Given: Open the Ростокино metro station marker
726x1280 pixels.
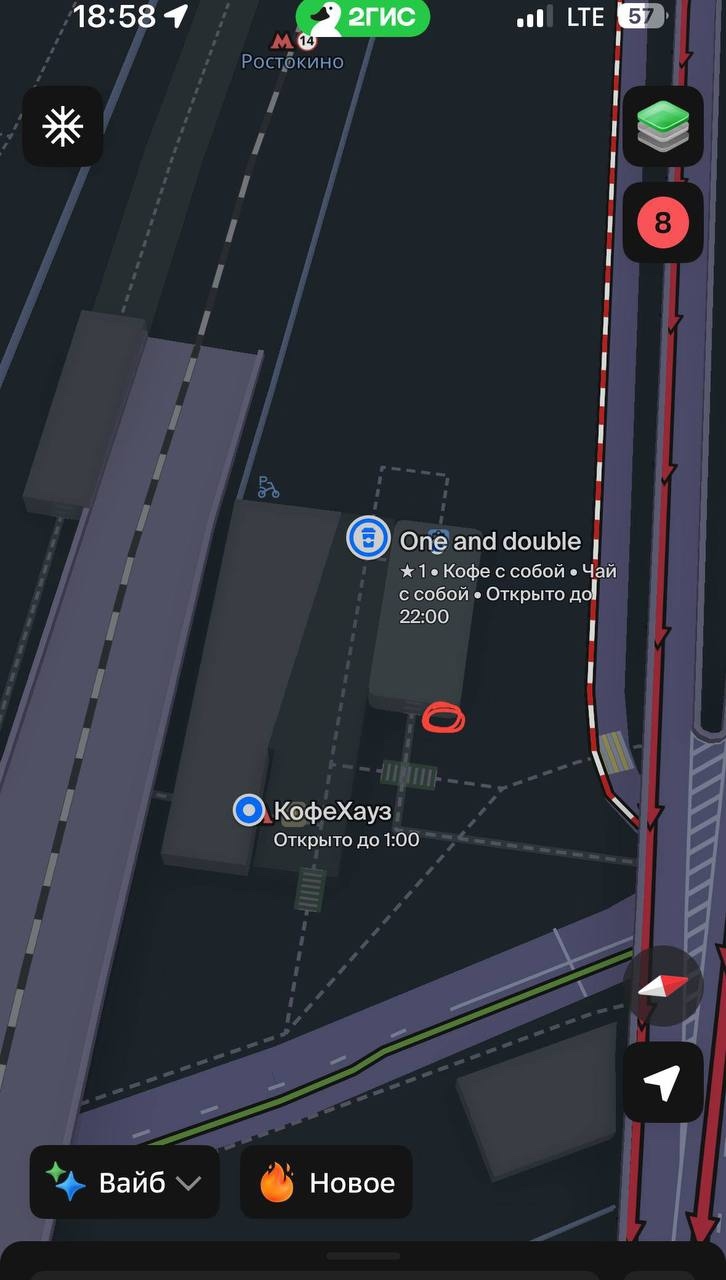Looking at the screenshot, I should pyautogui.click(x=281, y=41).
